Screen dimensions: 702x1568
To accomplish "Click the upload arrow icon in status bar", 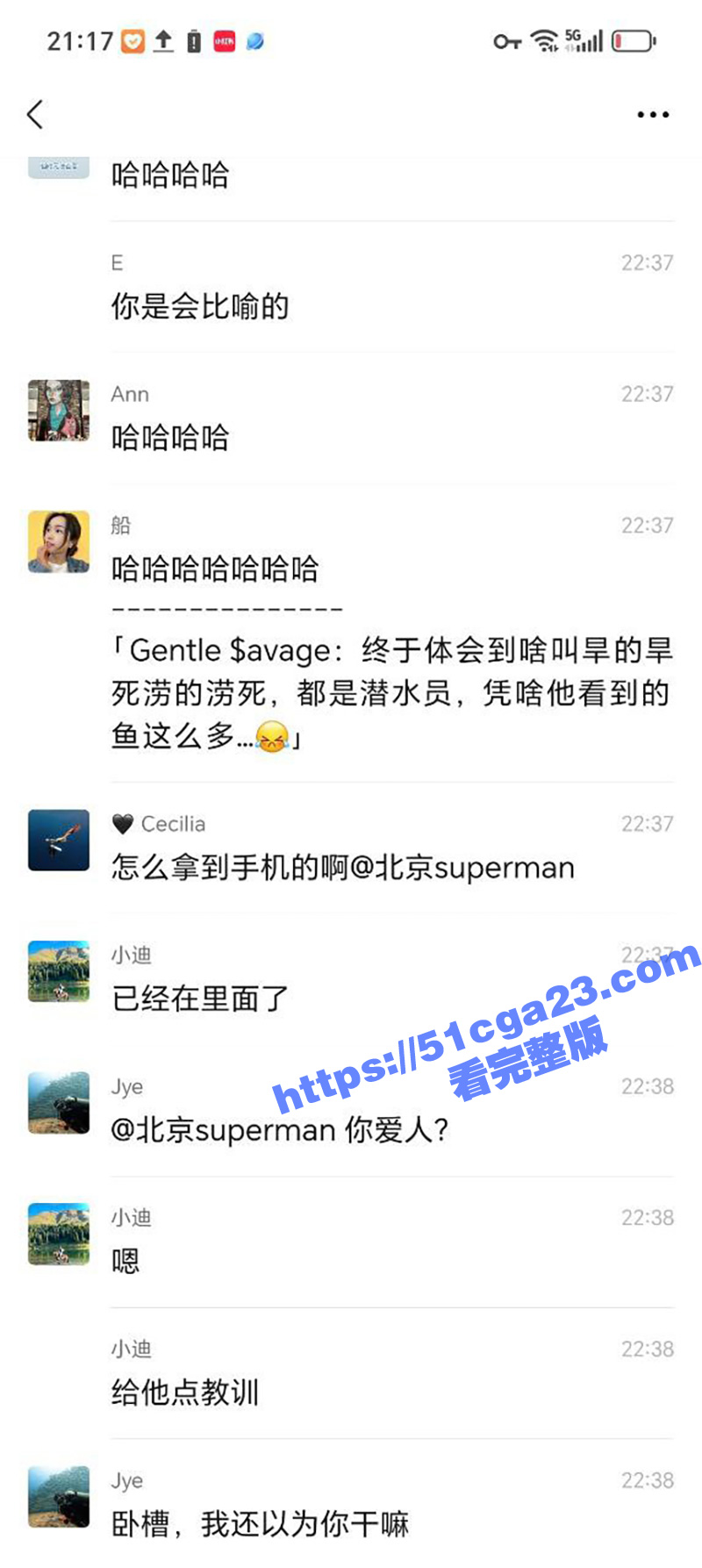I will (x=163, y=39).
